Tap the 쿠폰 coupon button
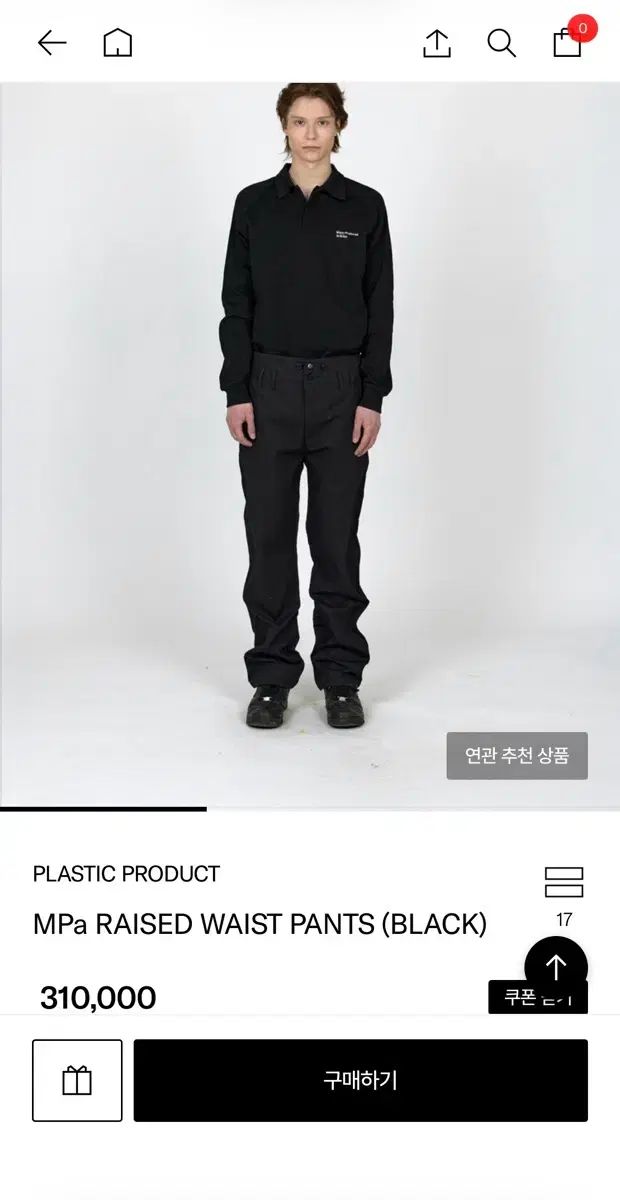Viewport: 620px width, 1200px height. pyautogui.click(x=538, y=997)
